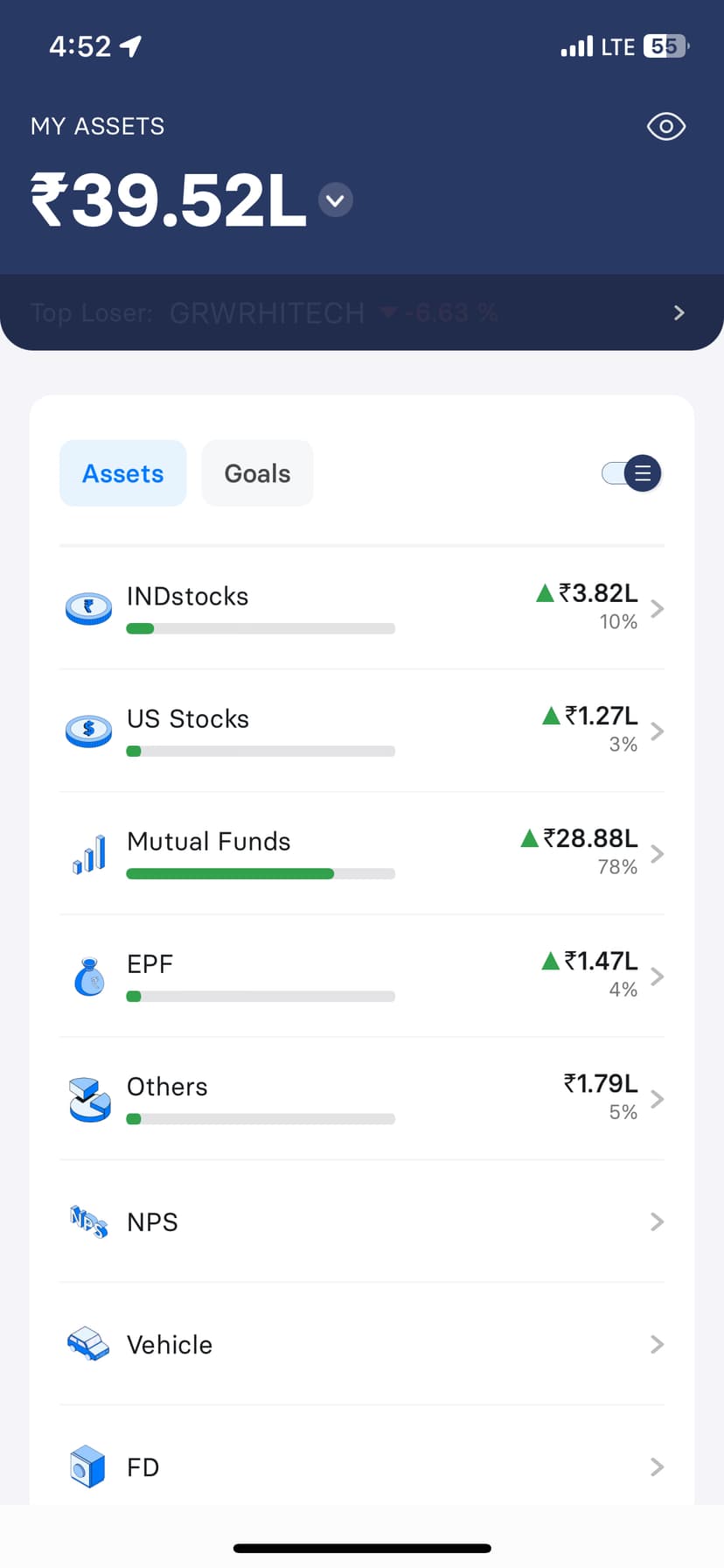Open the Others asset category
The image size is (724, 1568).
pyautogui.click(x=361, y=1098)
